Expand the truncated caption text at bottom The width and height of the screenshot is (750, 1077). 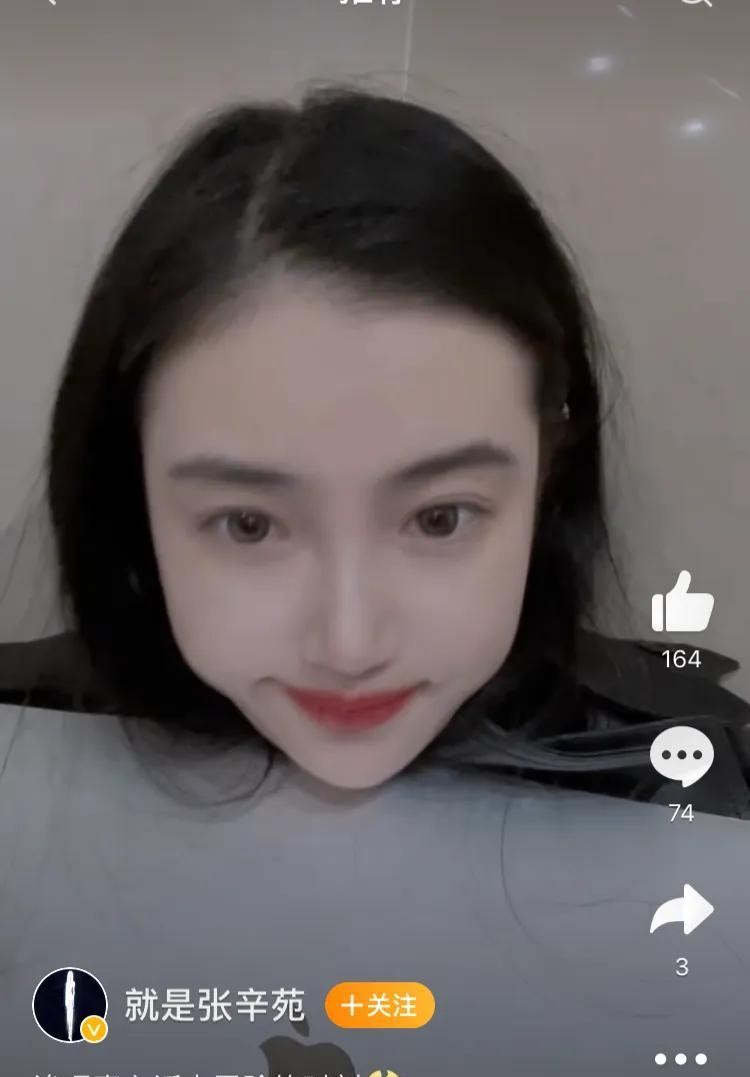pos(200,1070)
